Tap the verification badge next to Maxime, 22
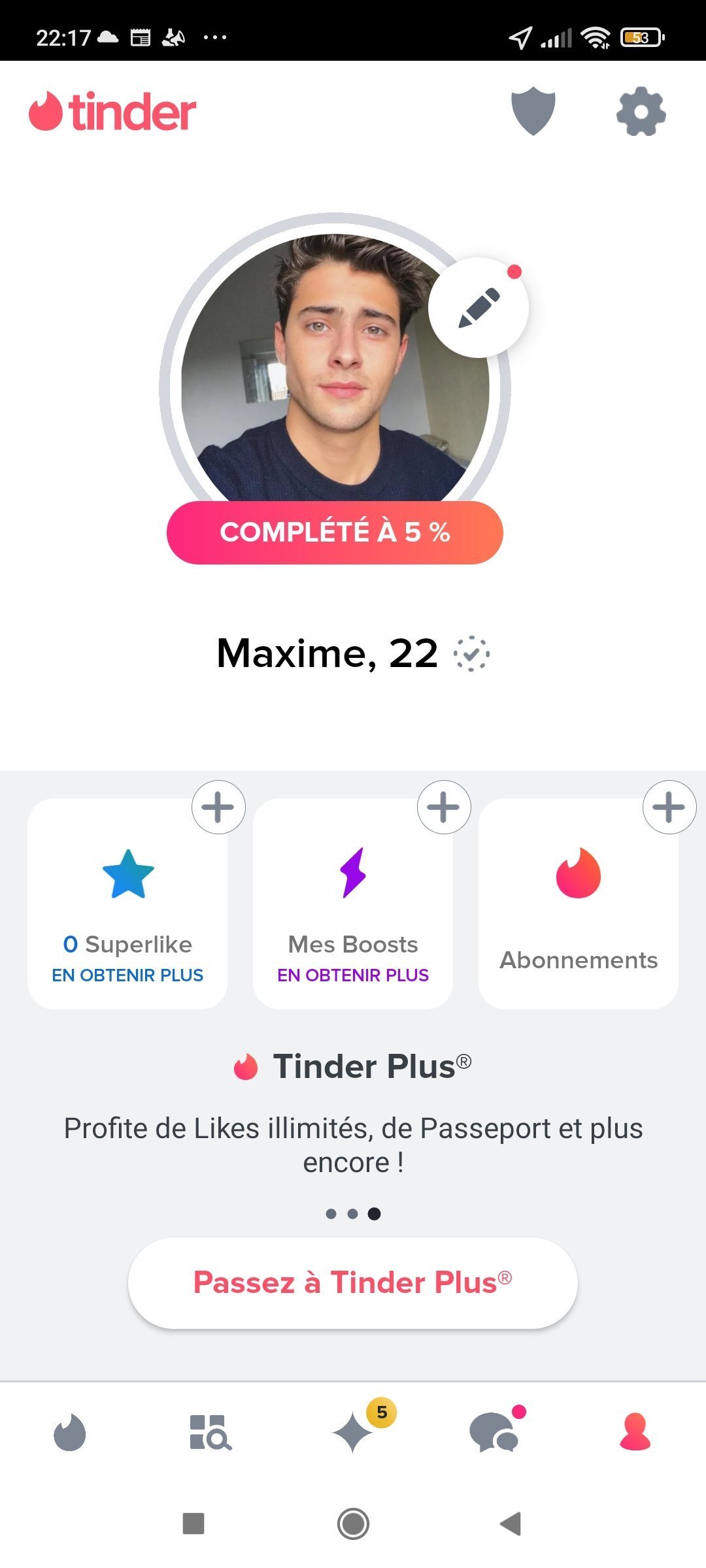Image resolution: width=706 pixels, height=1568 pixels. point(472,653)
